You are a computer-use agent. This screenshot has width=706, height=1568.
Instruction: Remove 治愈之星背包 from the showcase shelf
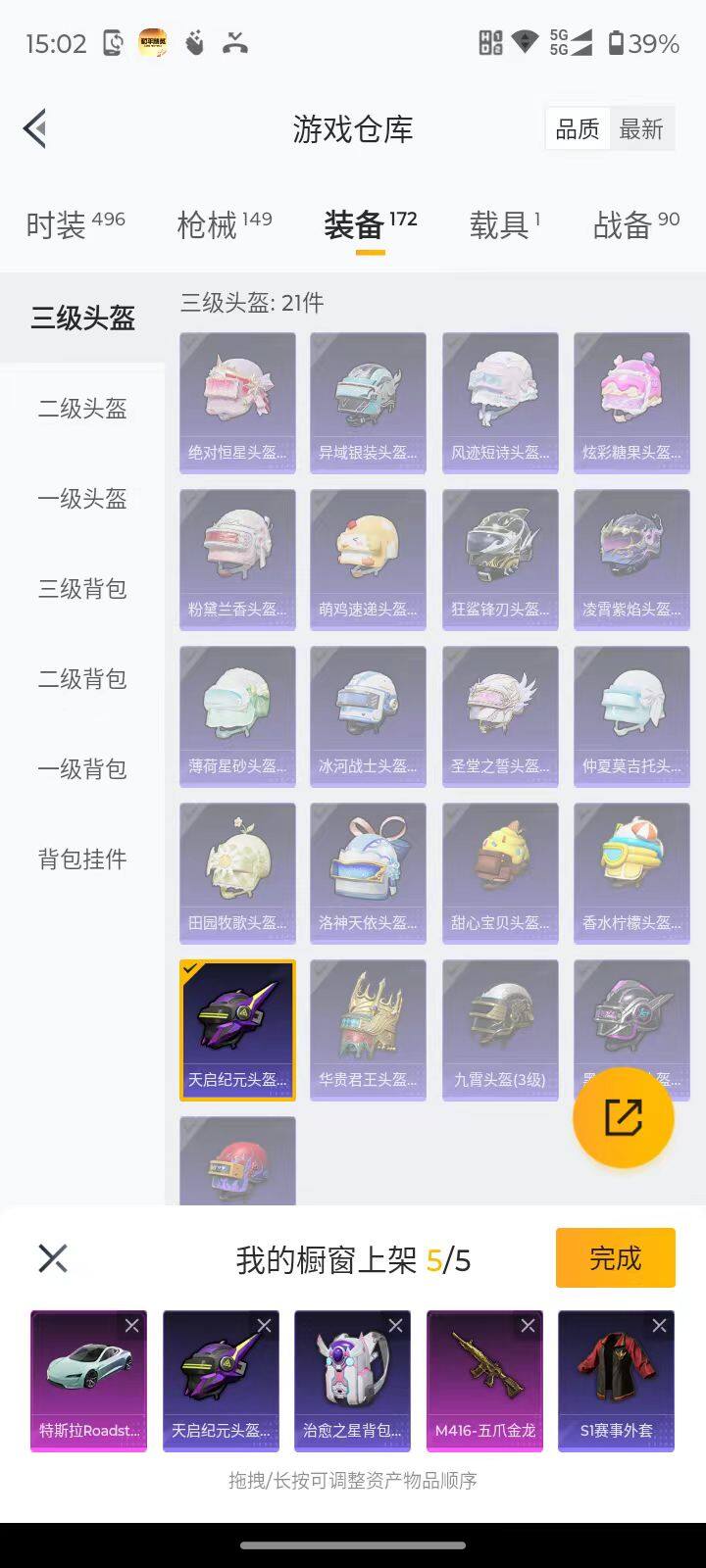coord(397,1325)
